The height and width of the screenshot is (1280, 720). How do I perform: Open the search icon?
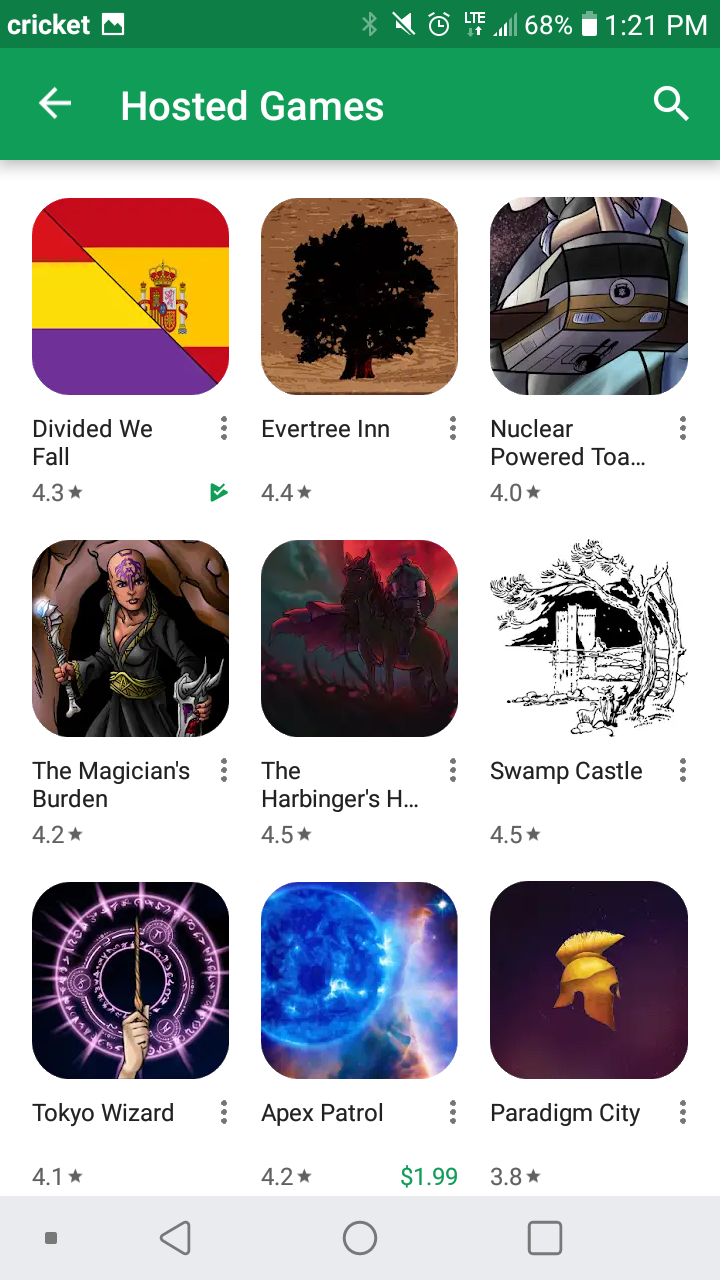click(x=671, y=104)
